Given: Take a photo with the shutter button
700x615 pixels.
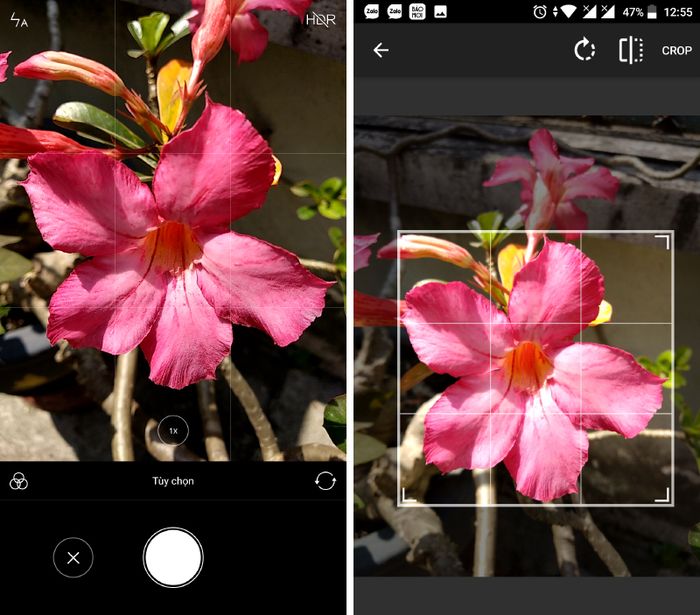Looking at the screenshot, I should tap(173, 557).
